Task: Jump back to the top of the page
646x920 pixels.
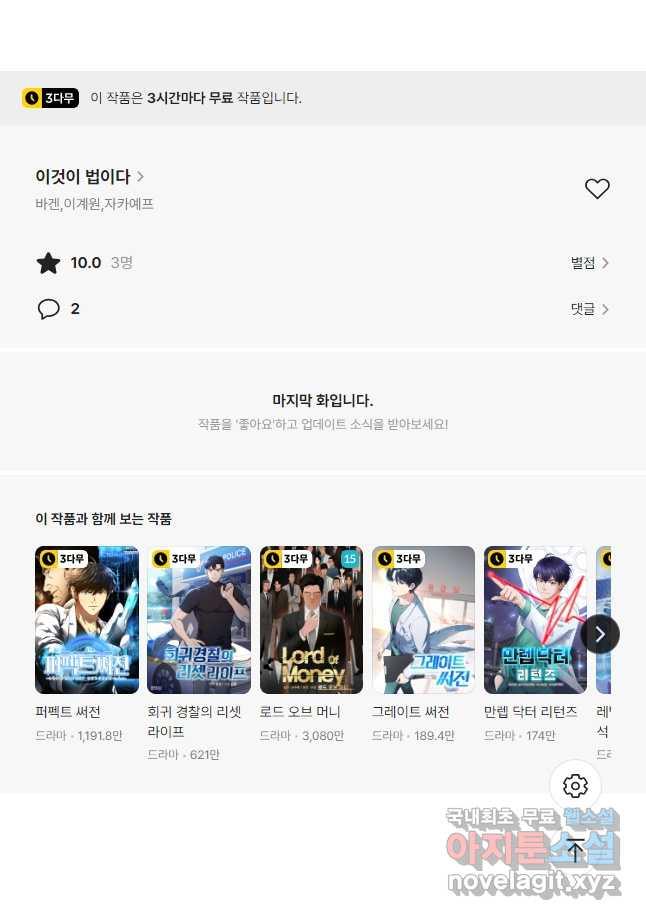Action: click(575, 850)
